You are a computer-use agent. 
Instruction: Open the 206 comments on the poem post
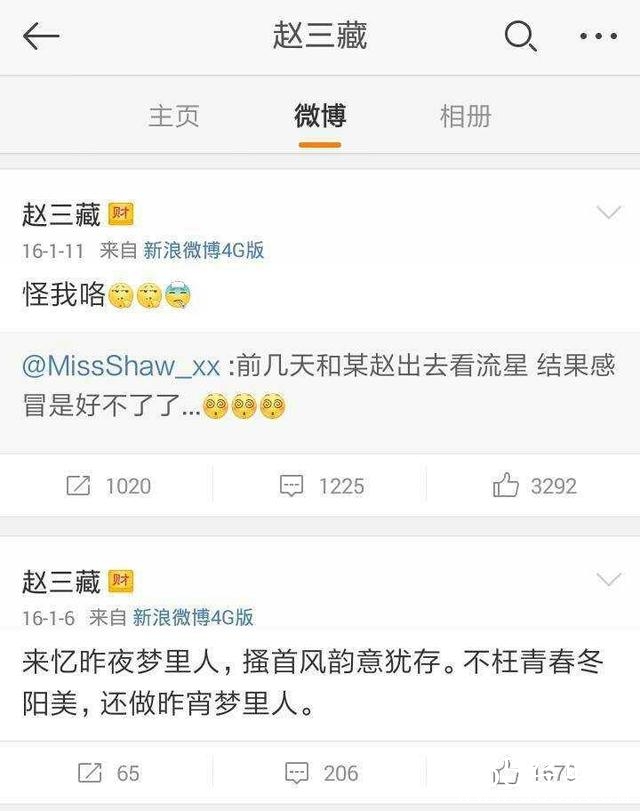[x=322, y=773]
